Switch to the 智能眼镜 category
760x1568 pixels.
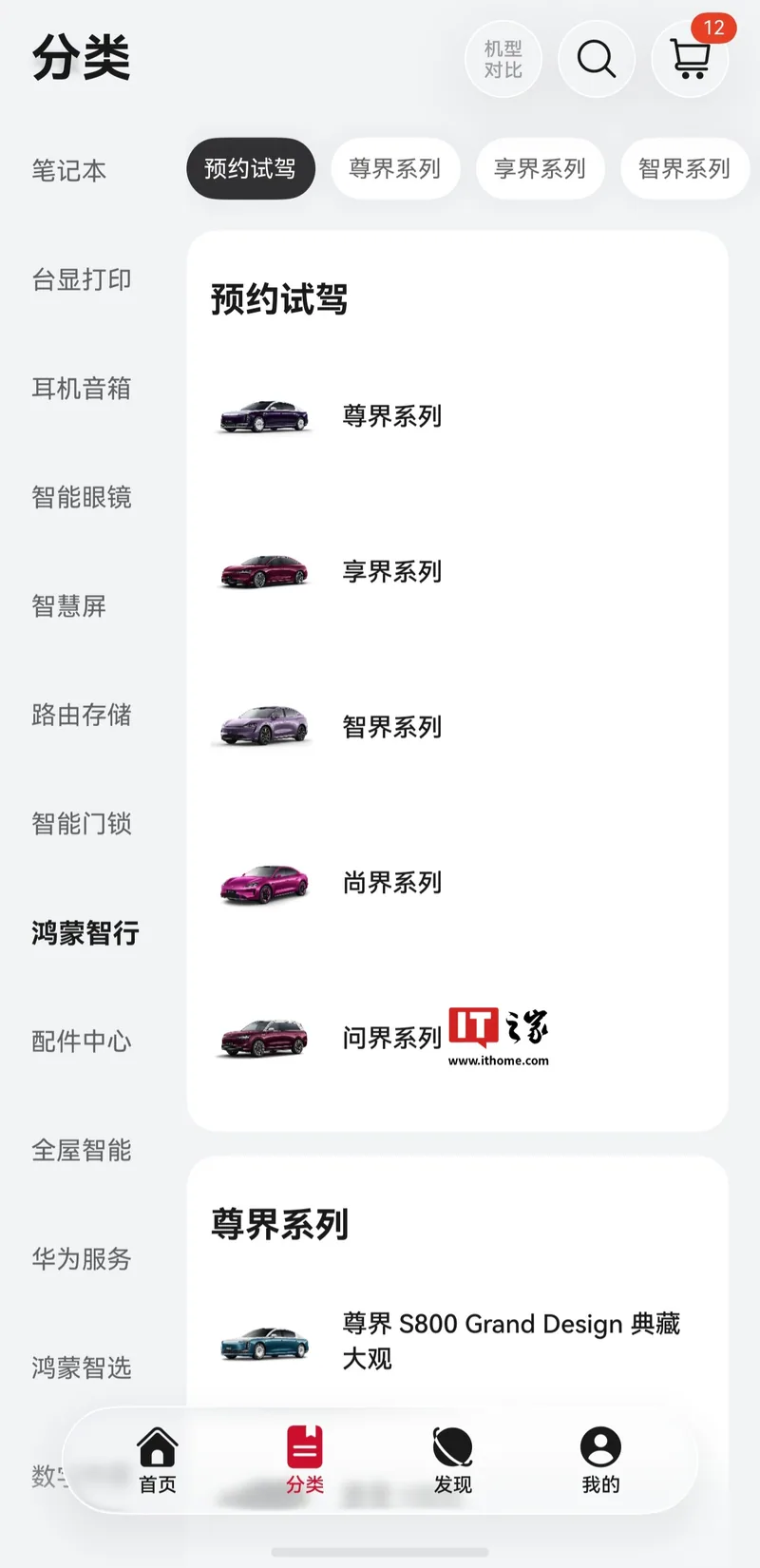[82, 497]
